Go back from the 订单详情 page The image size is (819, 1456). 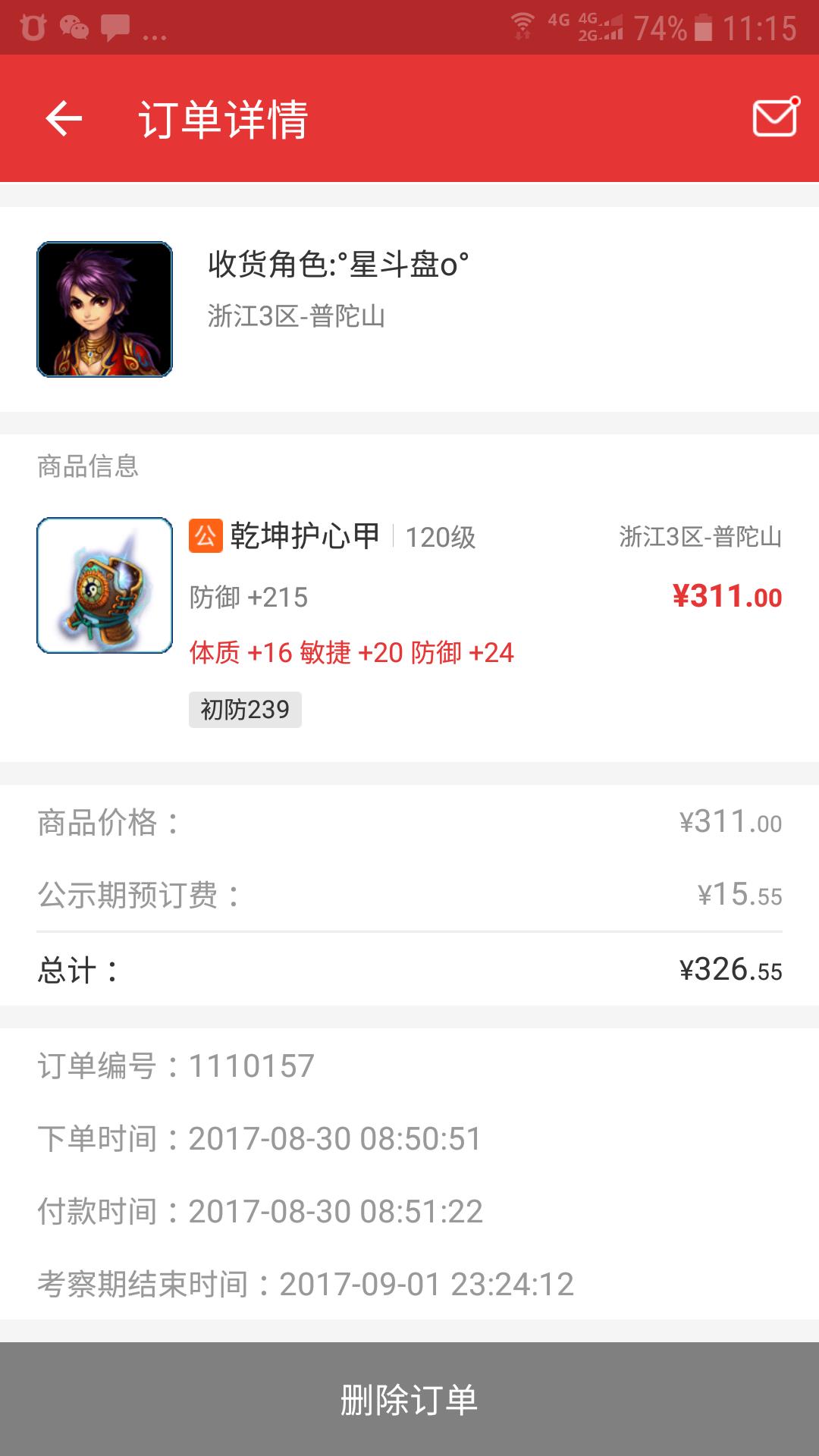64,119
